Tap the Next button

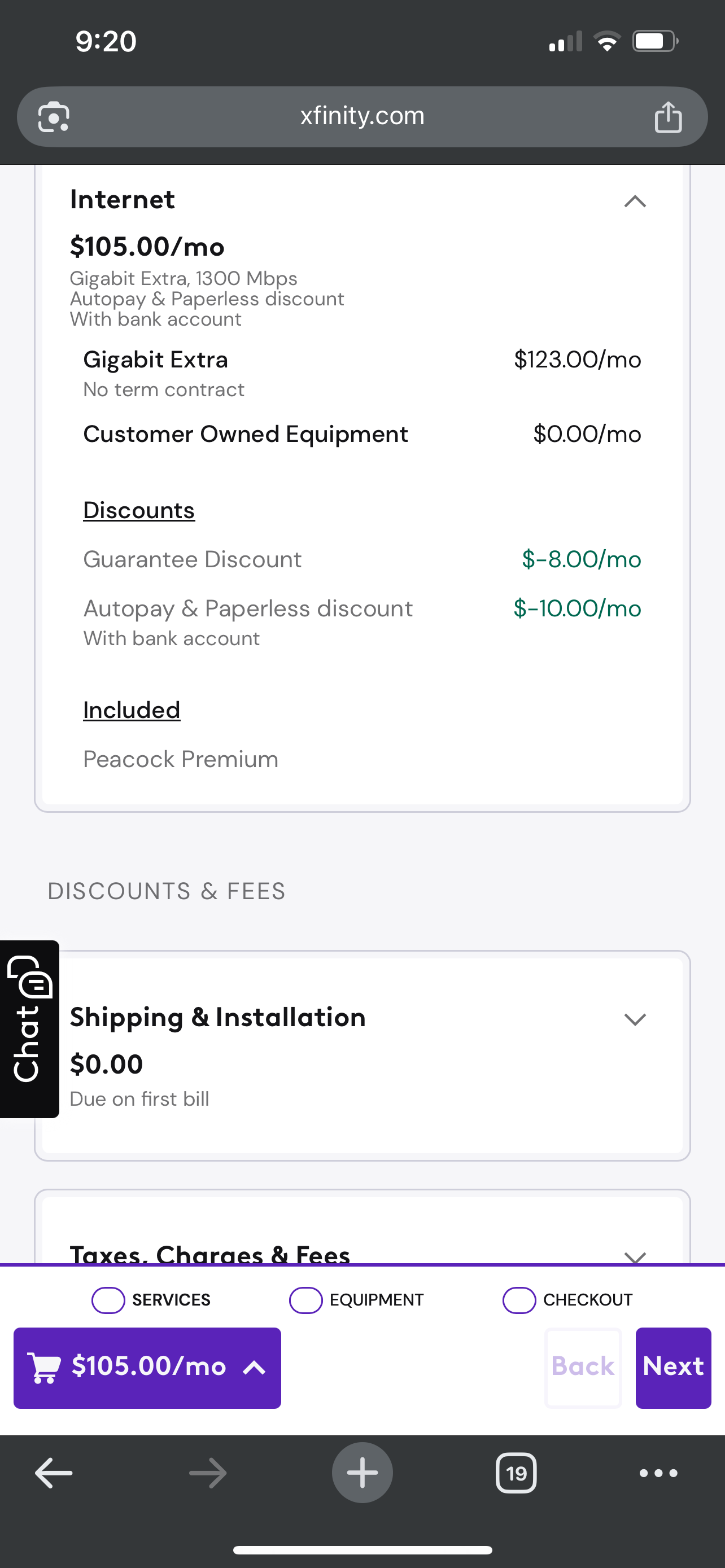pyautogui.click(x=673, y=1368)
